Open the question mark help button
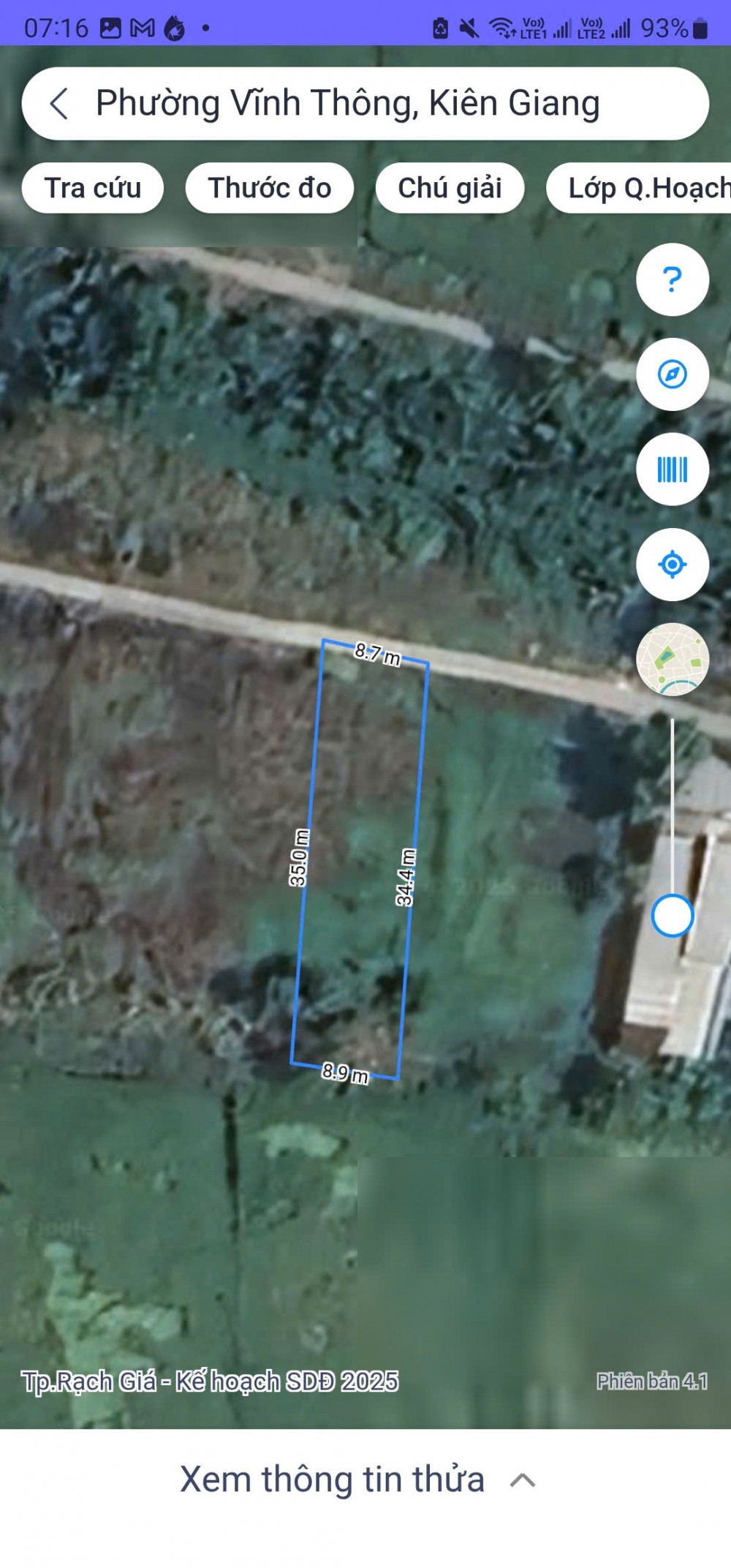 [672, 279]
